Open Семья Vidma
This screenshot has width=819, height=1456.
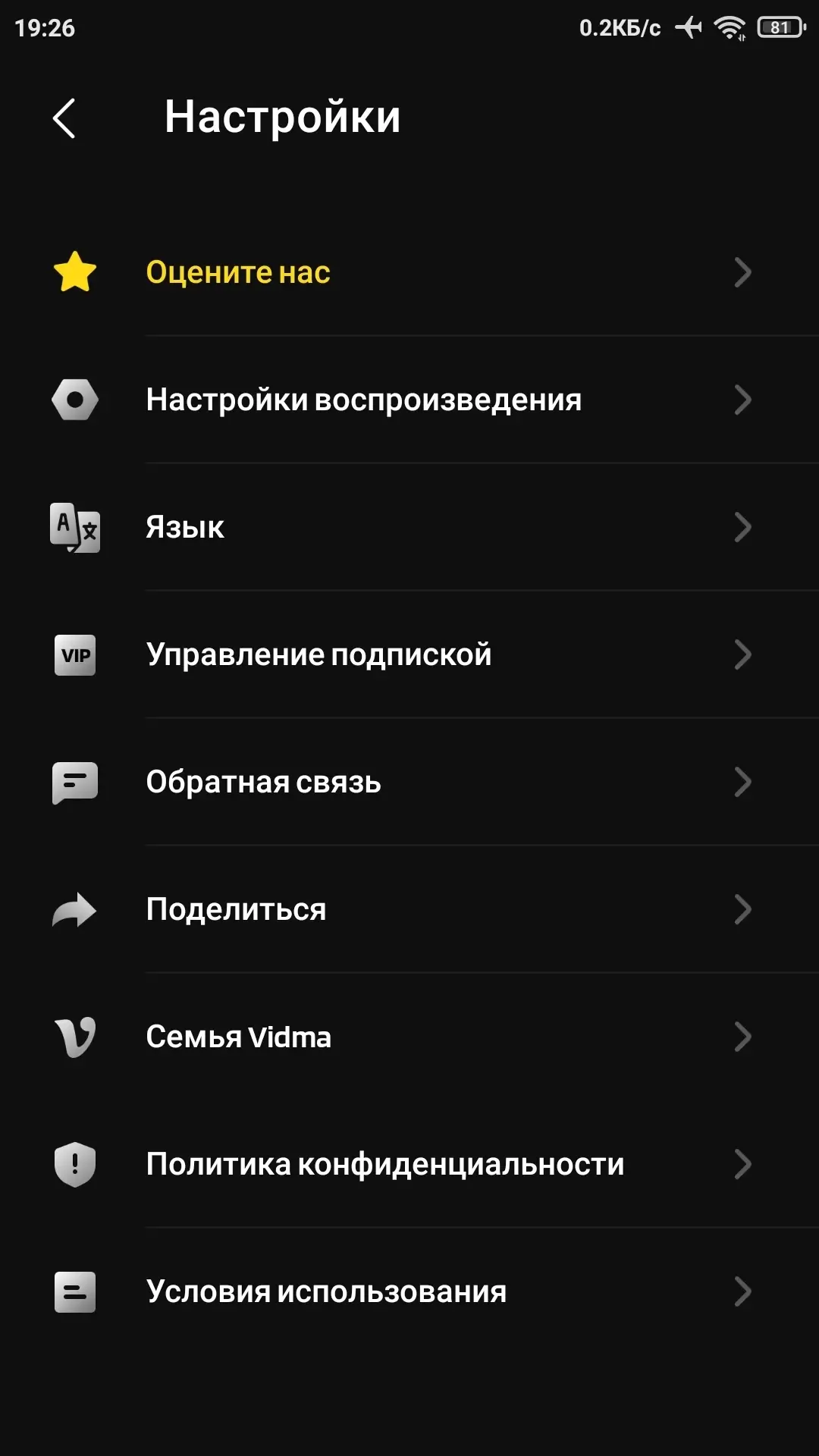(409, 1037)
